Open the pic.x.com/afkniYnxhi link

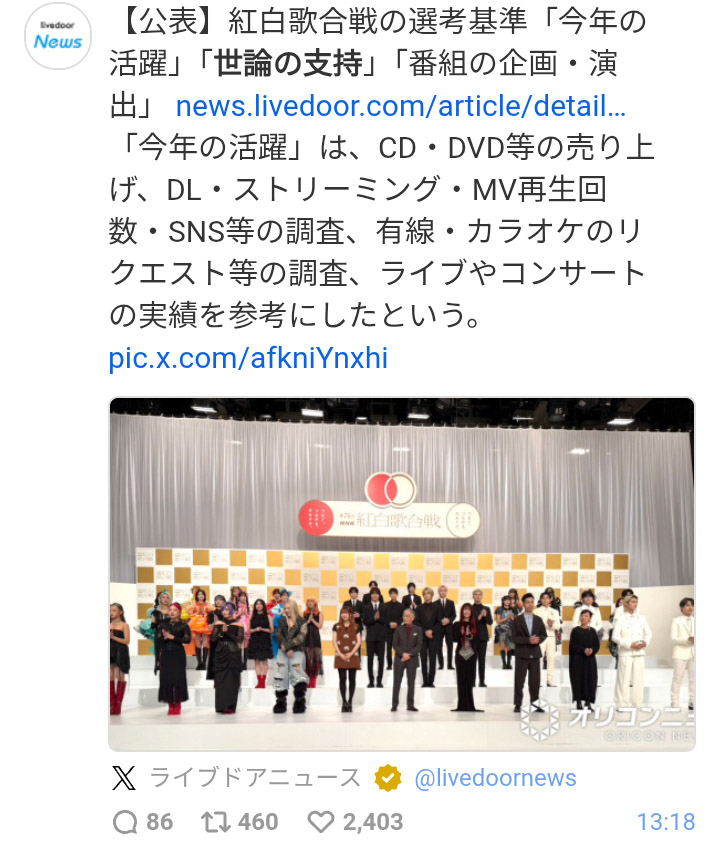pos(247,358)
